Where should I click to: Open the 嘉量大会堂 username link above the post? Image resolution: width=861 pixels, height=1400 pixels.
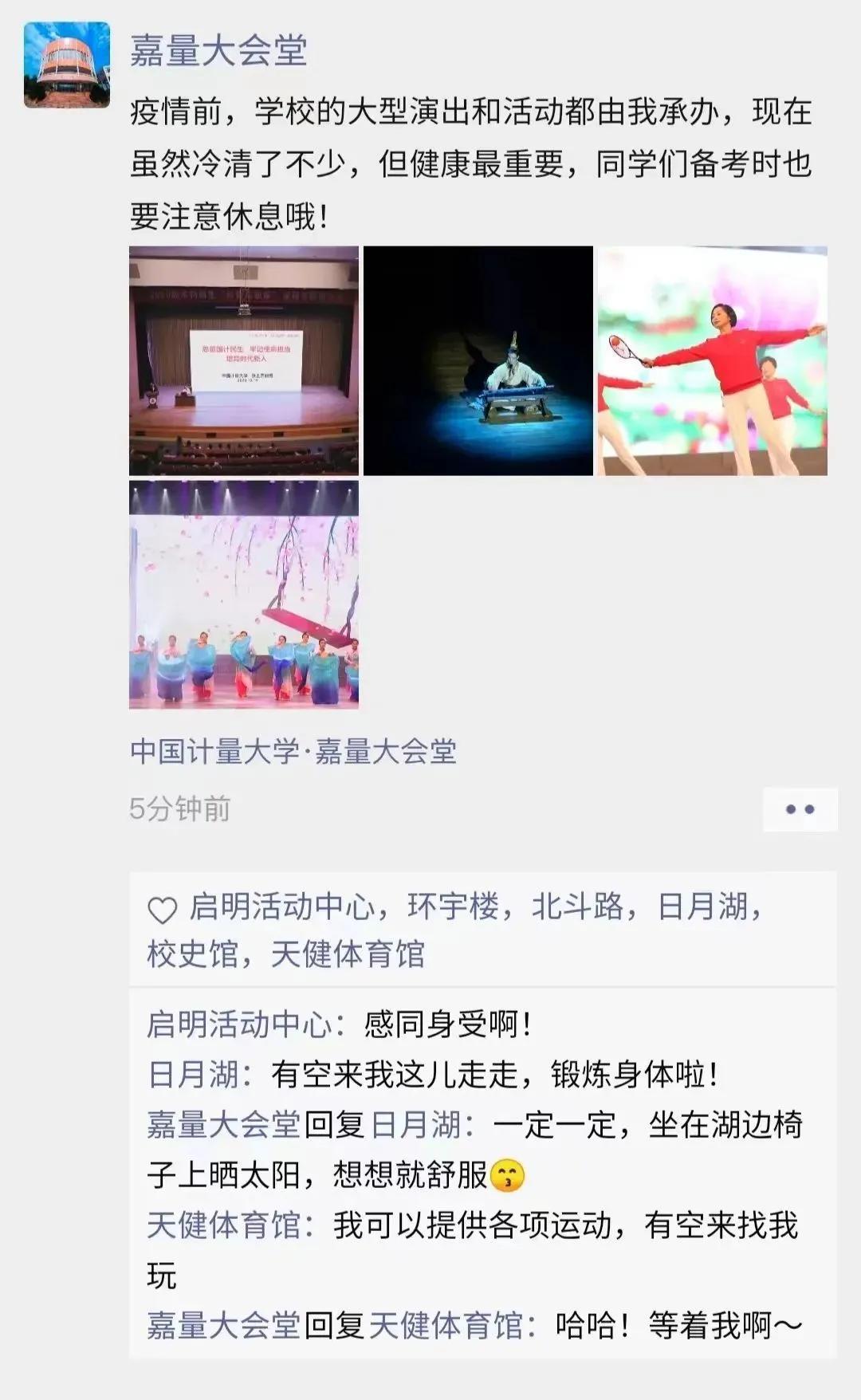[x=218, y=50]
